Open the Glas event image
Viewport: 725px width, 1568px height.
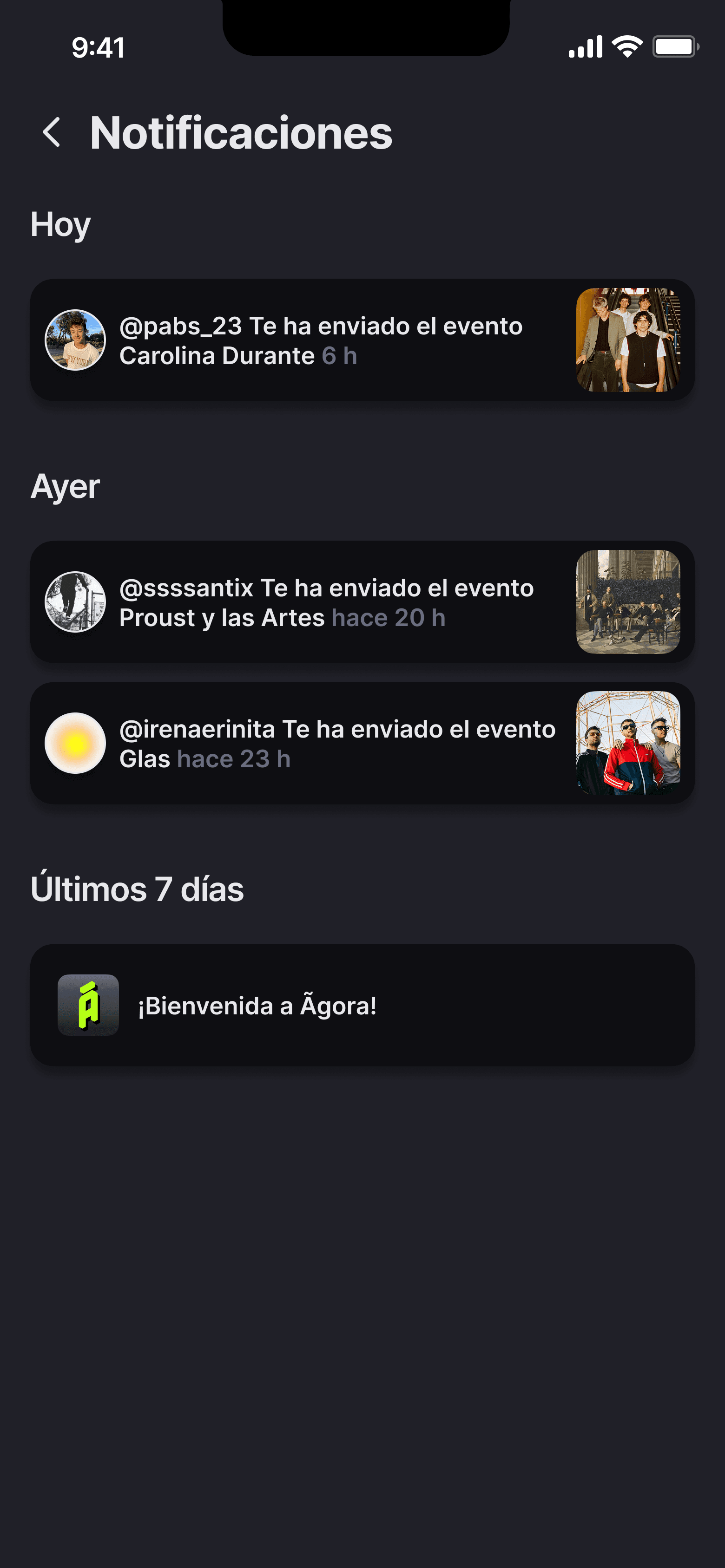pyautogui.click(x=627, y=743)
